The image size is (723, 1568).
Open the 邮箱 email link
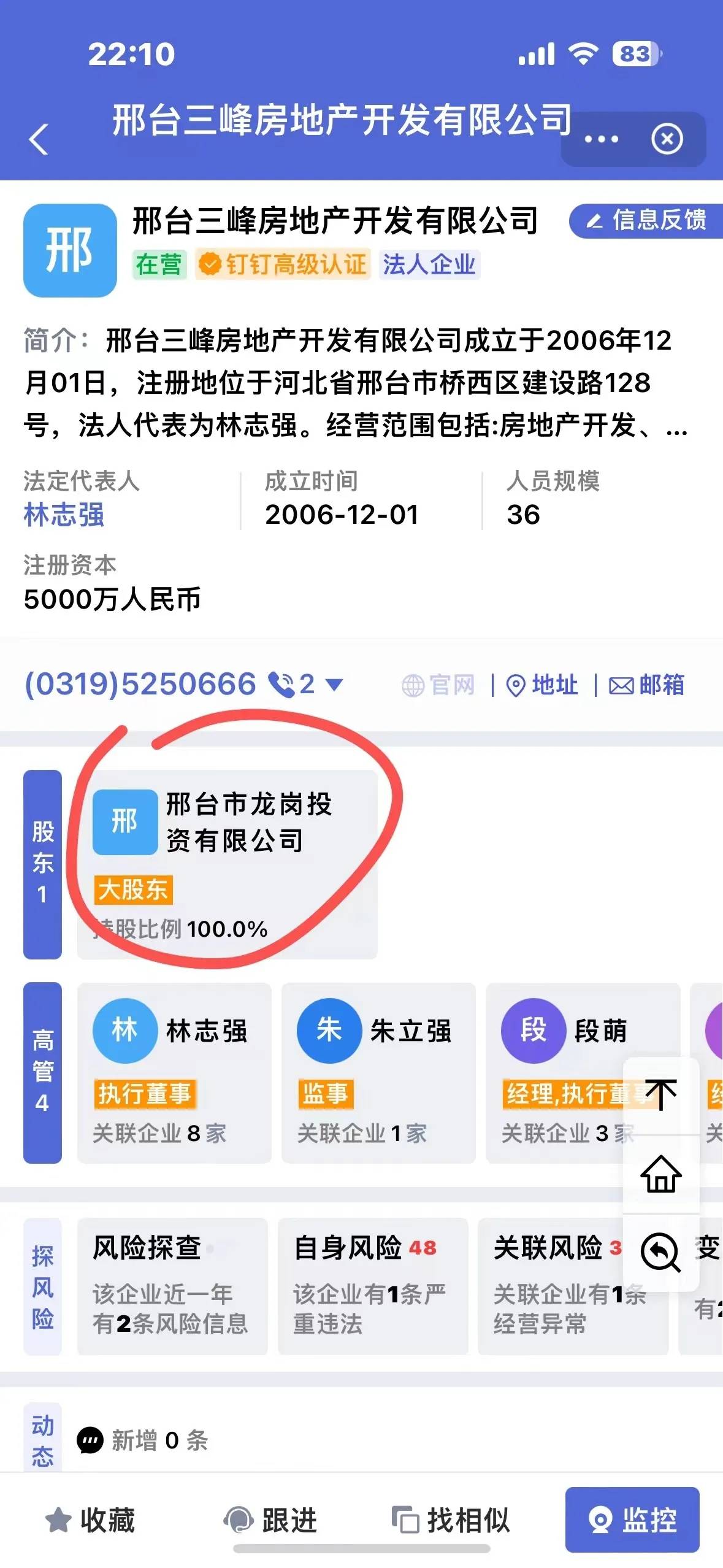(x=646, y=685)
